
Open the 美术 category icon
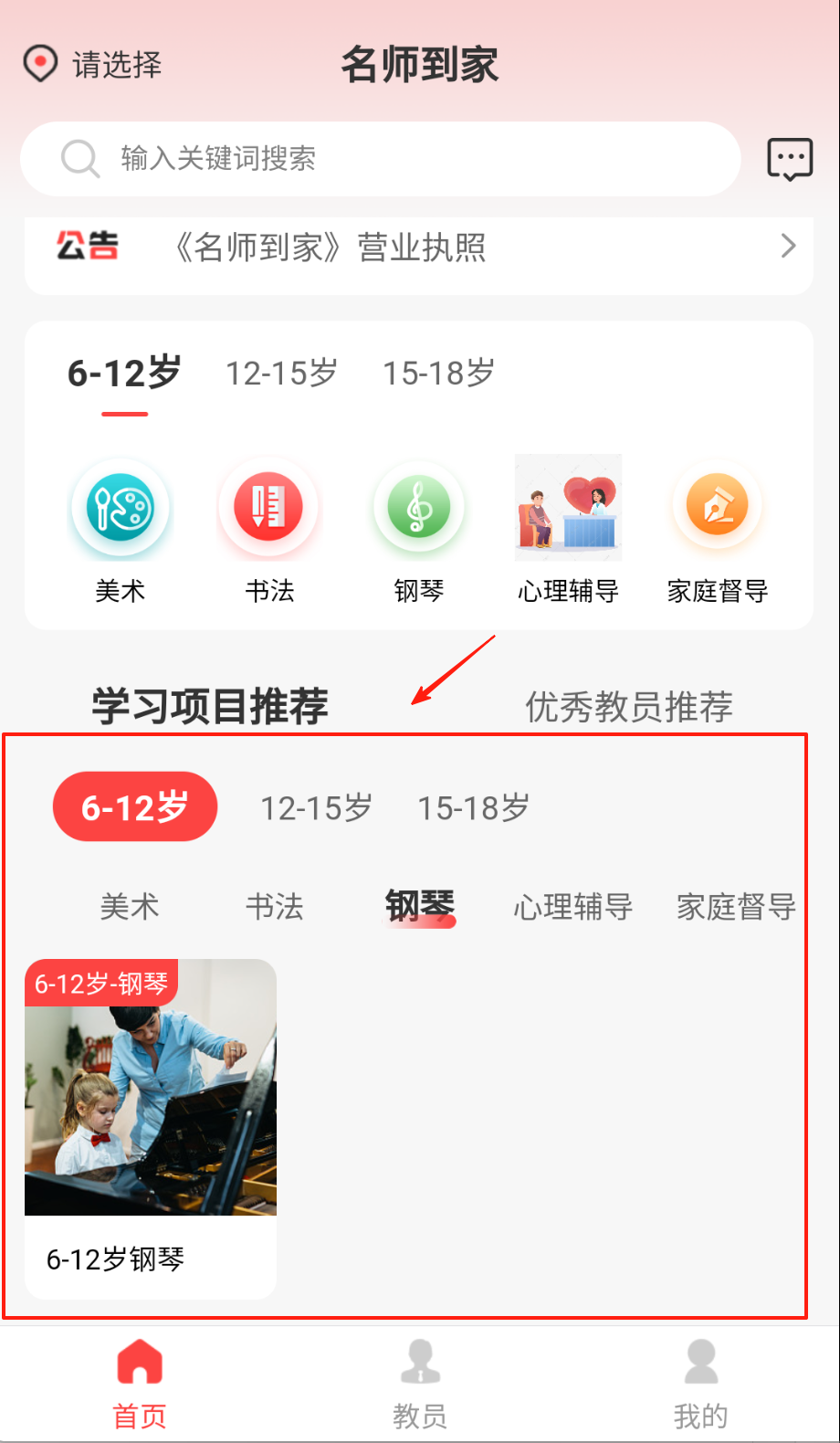[121, 509]
